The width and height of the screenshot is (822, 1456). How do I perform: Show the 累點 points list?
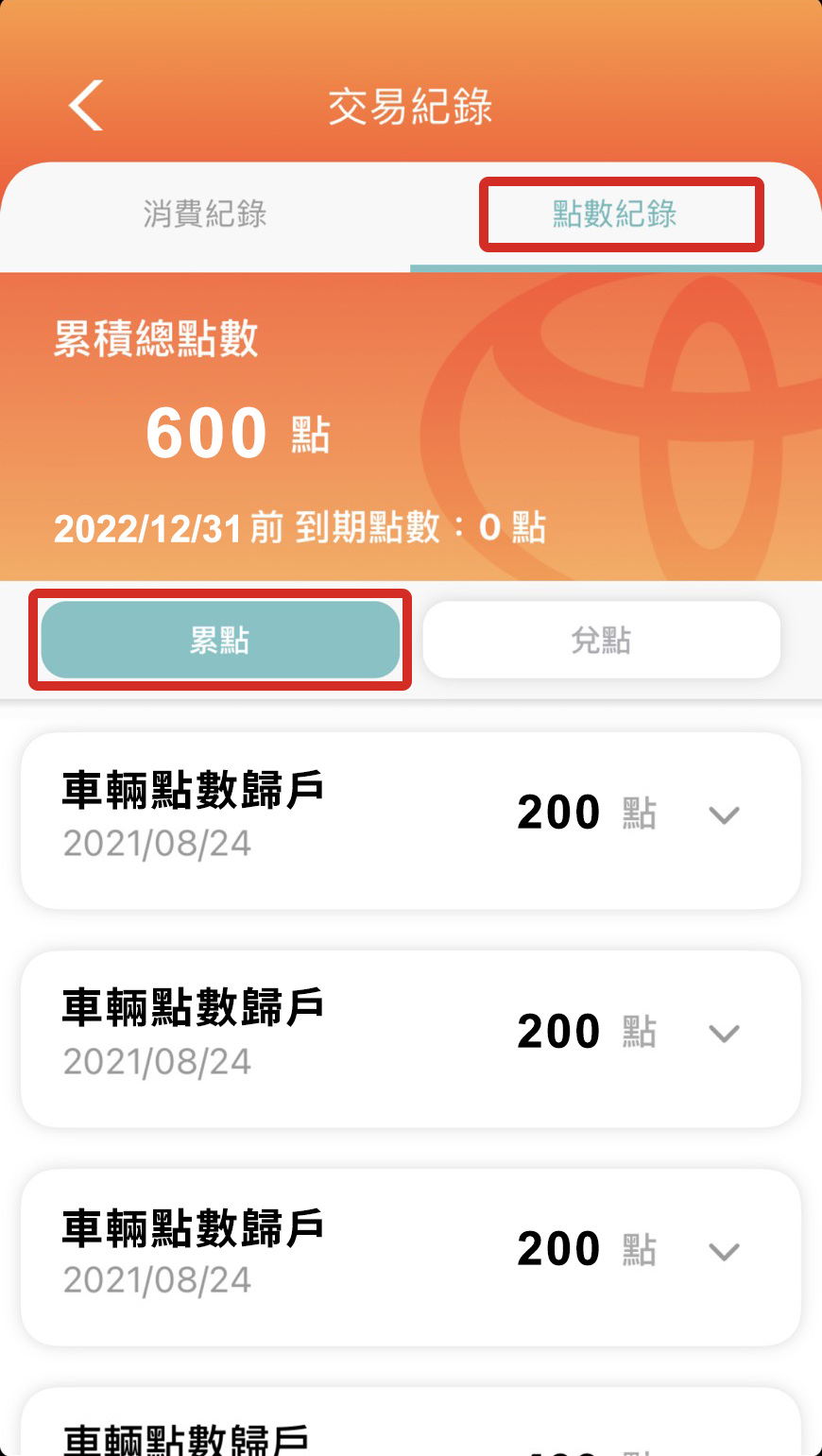(220, 640)
